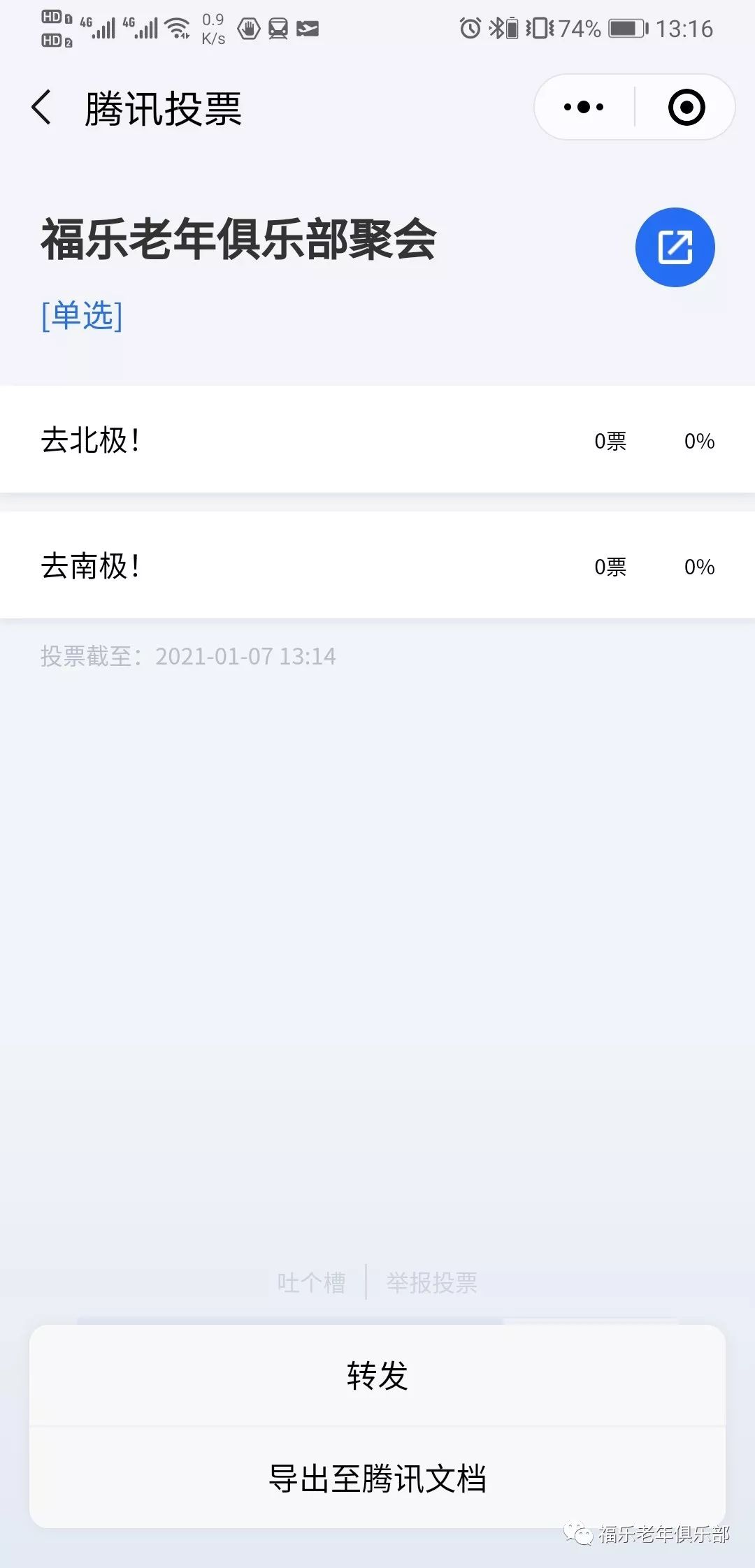The width and height of the screenshot is (755, 1568).
Task: Tap the 举报投票 report link
Action: (x=433, y=1281)
